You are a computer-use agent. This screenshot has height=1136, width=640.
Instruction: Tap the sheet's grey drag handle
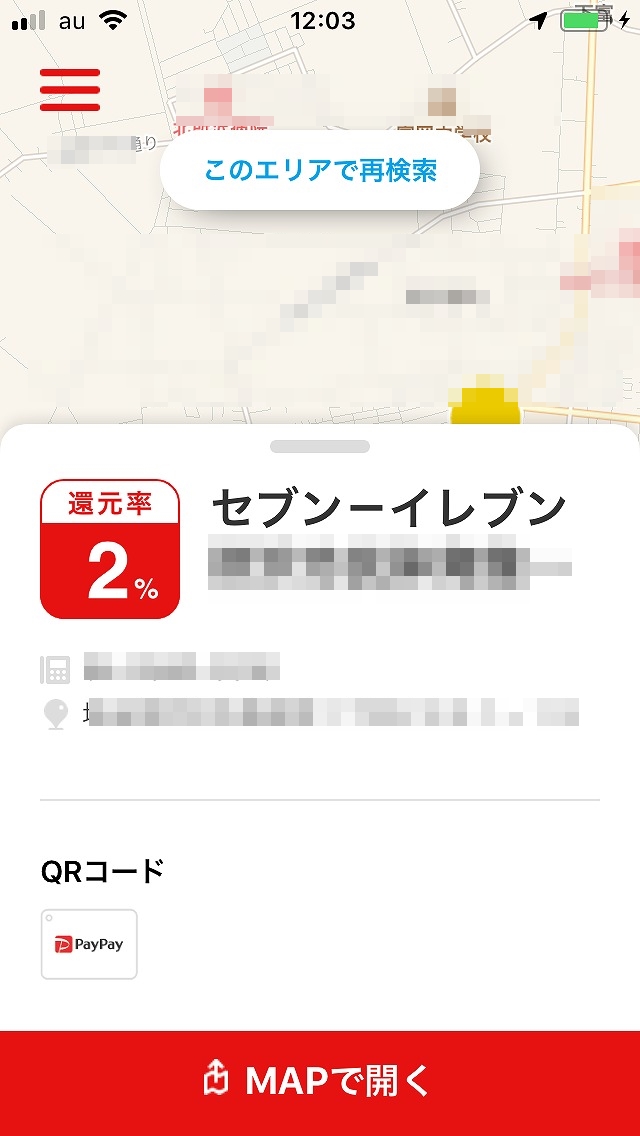click(x=320, y=446)
